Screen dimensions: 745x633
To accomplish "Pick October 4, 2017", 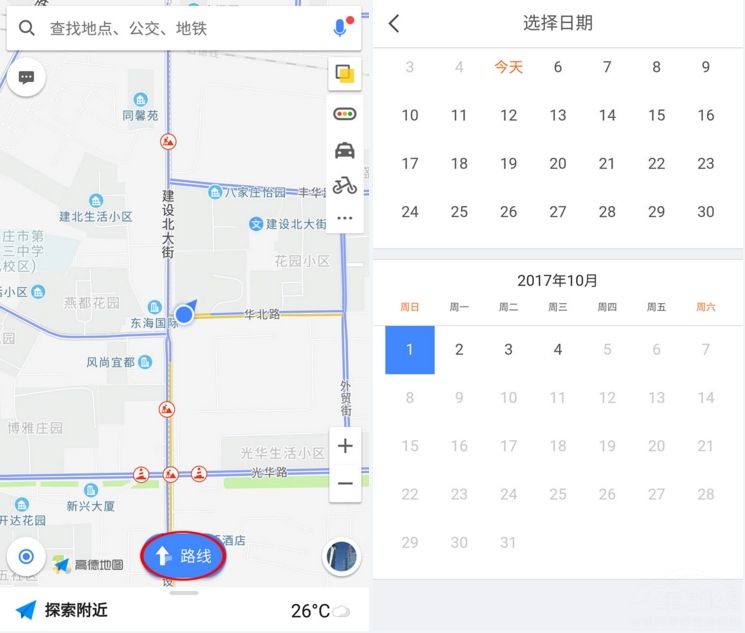I will (x=558, y=350).
